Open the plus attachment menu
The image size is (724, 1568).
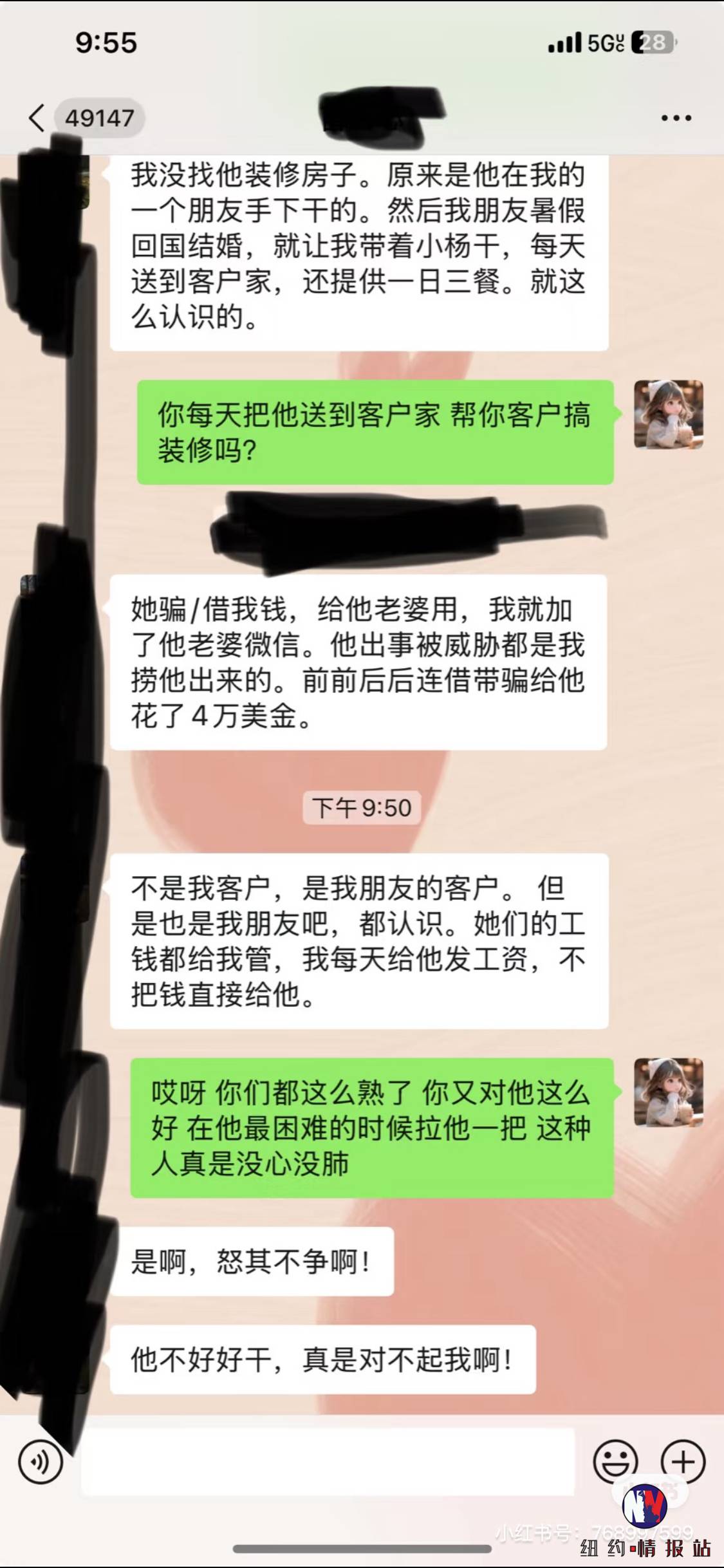(x=683, y=1462)
